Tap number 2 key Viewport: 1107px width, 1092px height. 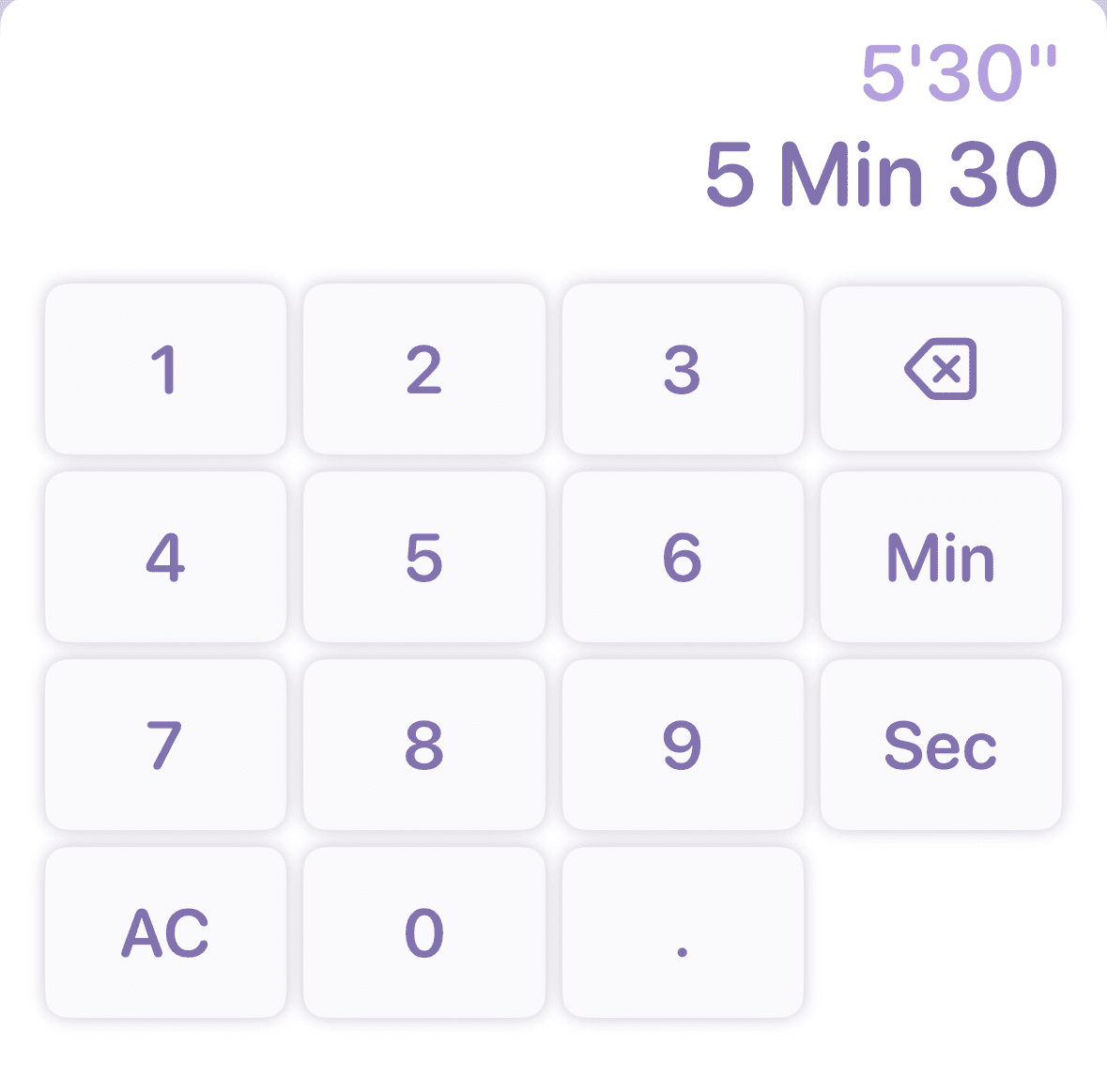pyautogui.click(x=424, y=369)
